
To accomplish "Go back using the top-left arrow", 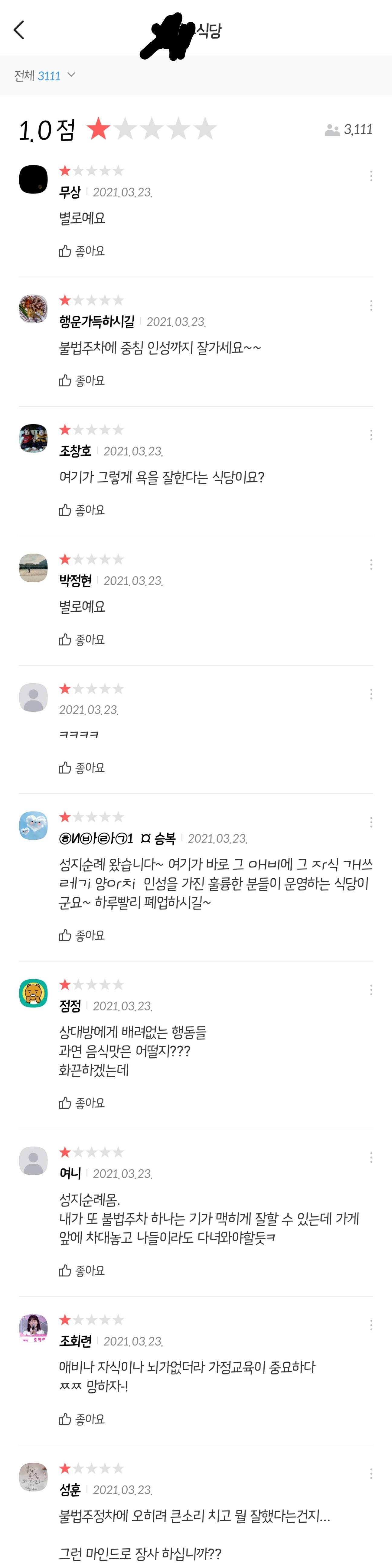I will pyautogui.click(x=19, y=30).
